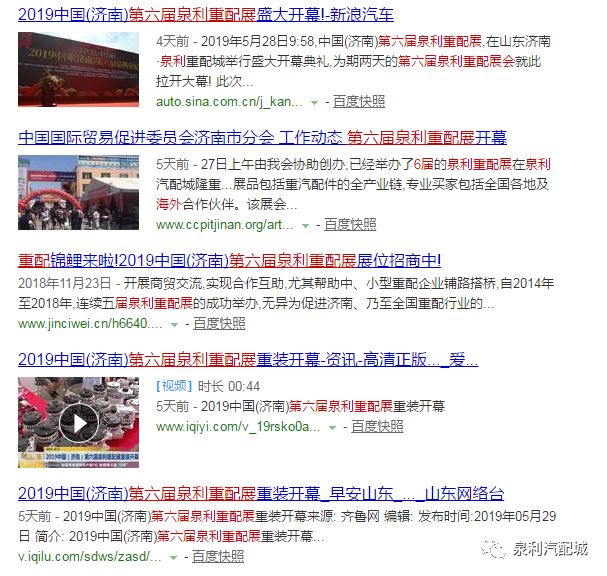Open the 新浪汽车 result's photo thumbnail
Image resolution: width=607 pixels, height=576 pixels.
(78, 69)
